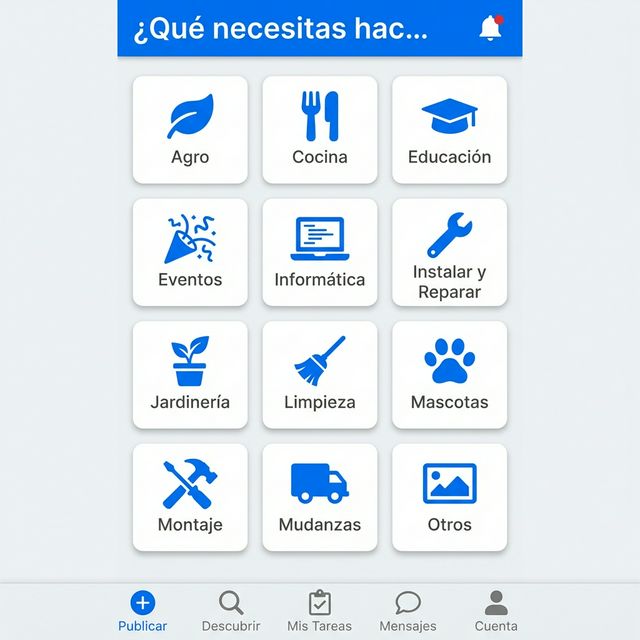Image resolution: width=640 pixels, height=640 pixels.
Task: Open the Cocina category
Action: pyautogui.click(x=320, y=130)
